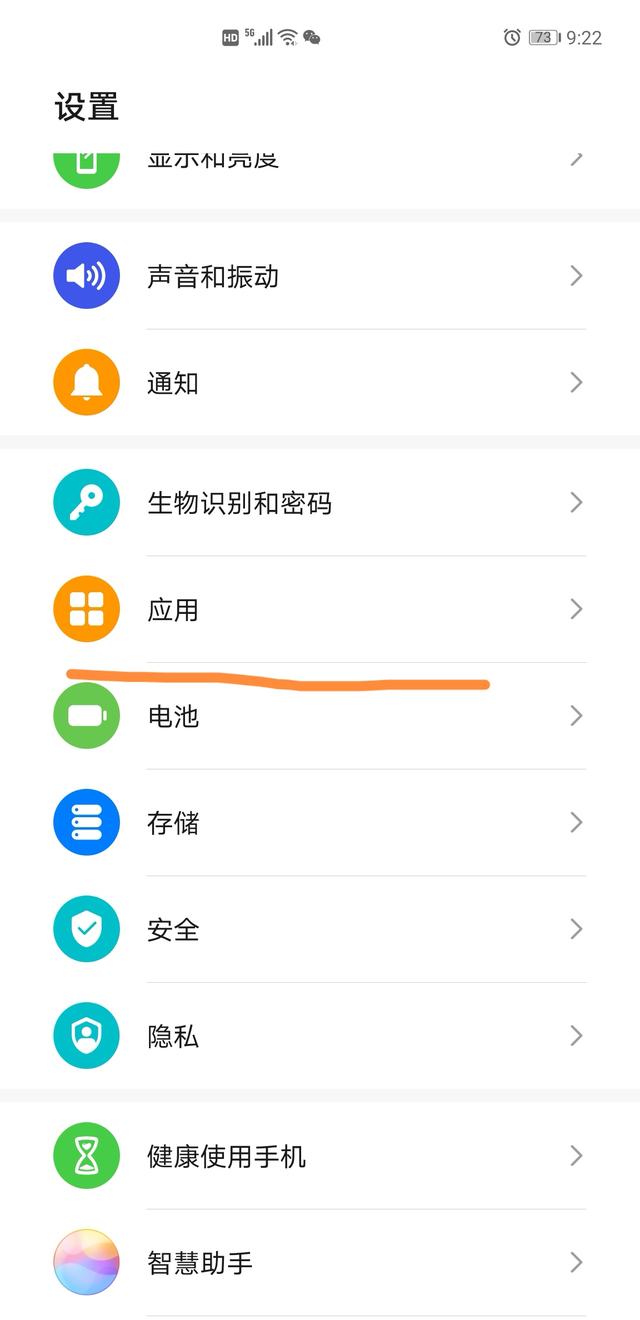Go to 通知 settings
The width and height of the screenshot is (640, 1320).
tap(320, 383)
